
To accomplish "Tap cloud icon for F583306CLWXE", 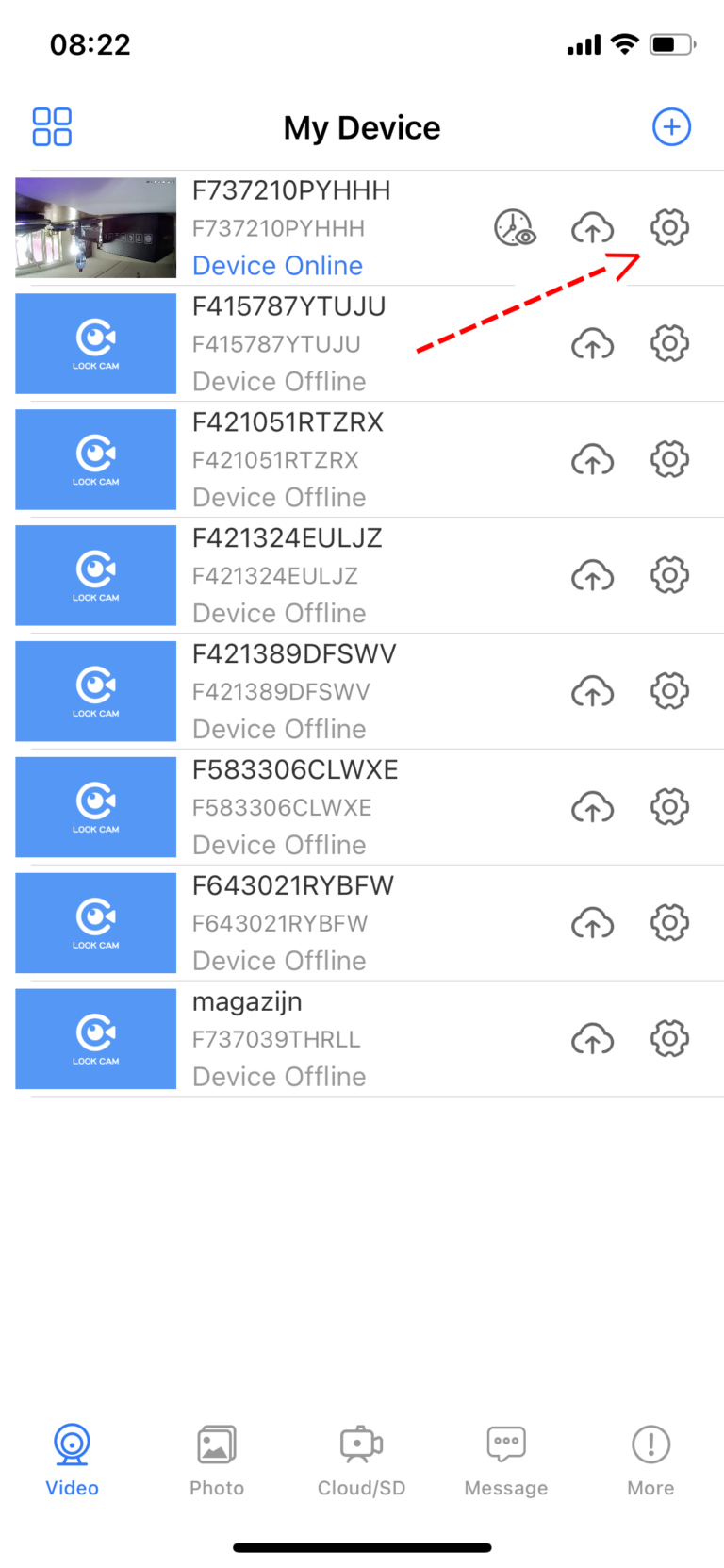I will coord(592,808).
